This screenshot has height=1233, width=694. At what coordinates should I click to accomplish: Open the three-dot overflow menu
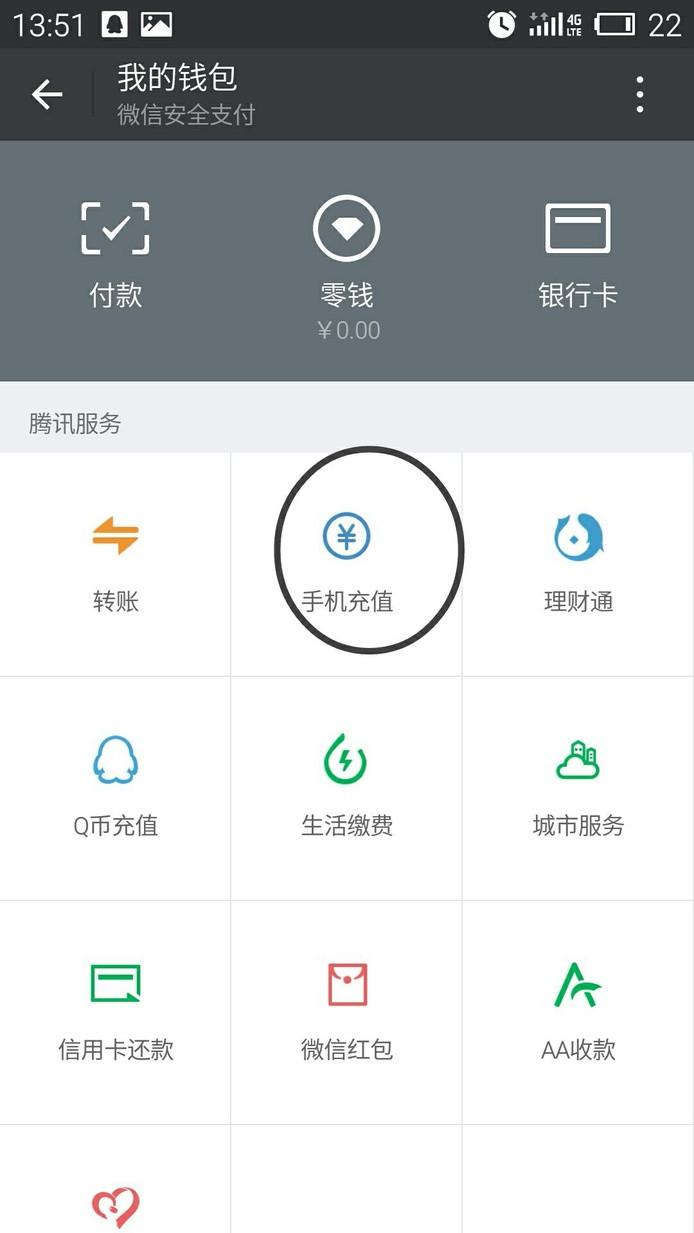tap(640, 95)
